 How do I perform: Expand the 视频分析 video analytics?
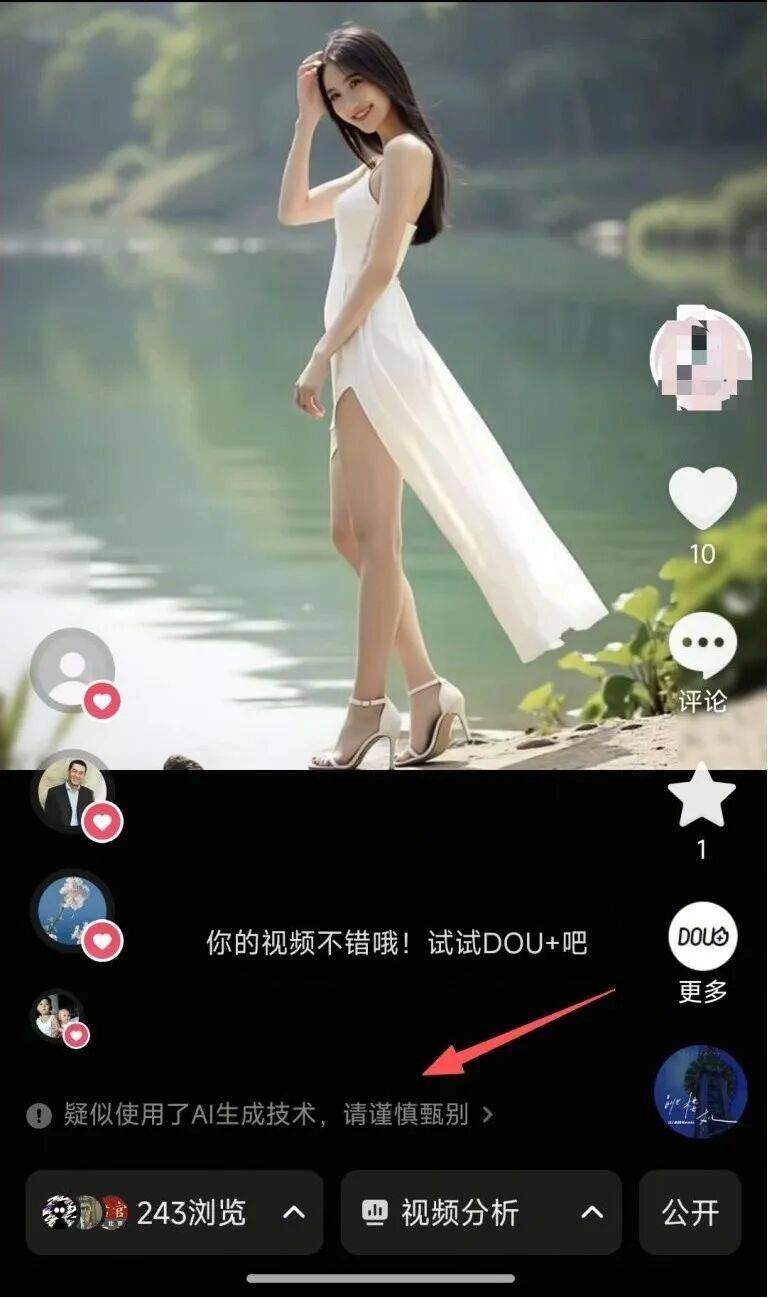pos(481,1213)
